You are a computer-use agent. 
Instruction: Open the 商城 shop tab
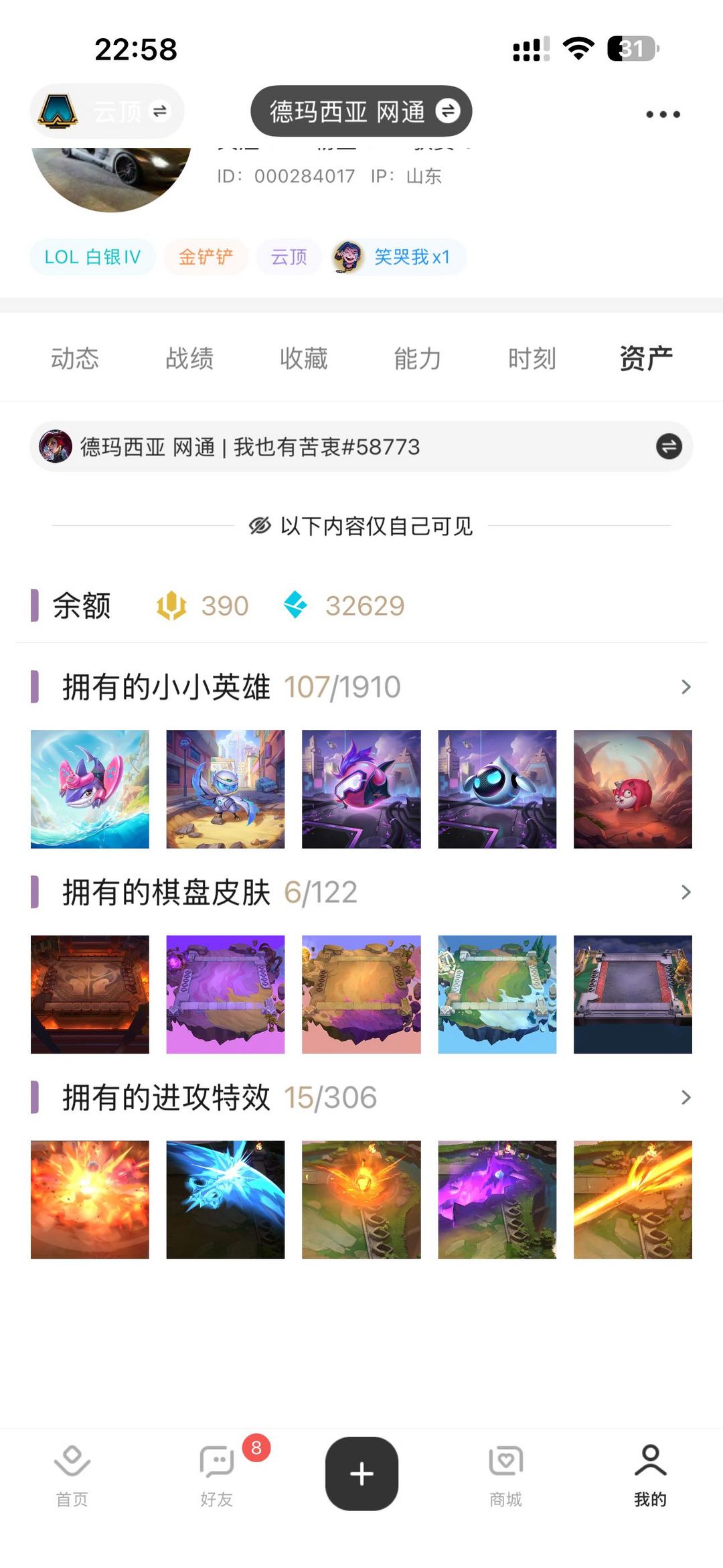click(x=506, y=1474)
